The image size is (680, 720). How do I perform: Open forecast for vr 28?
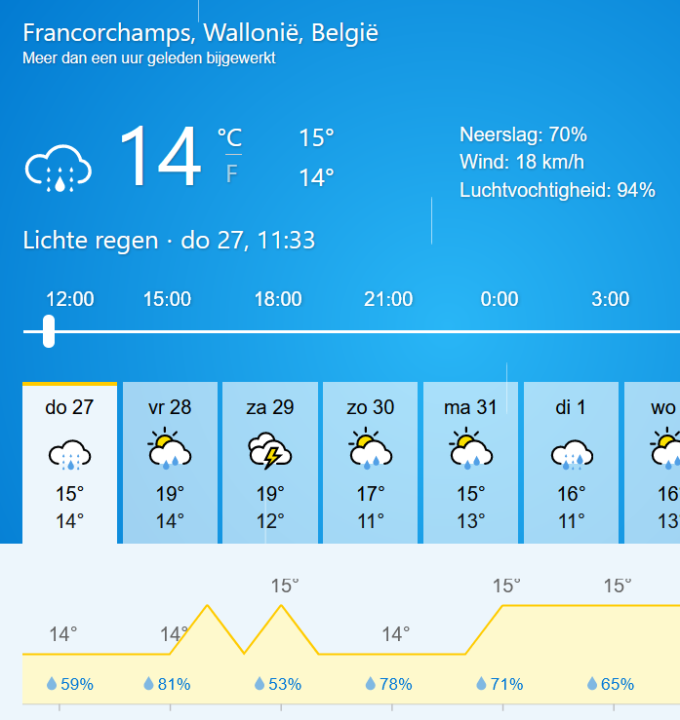(169, 462)
